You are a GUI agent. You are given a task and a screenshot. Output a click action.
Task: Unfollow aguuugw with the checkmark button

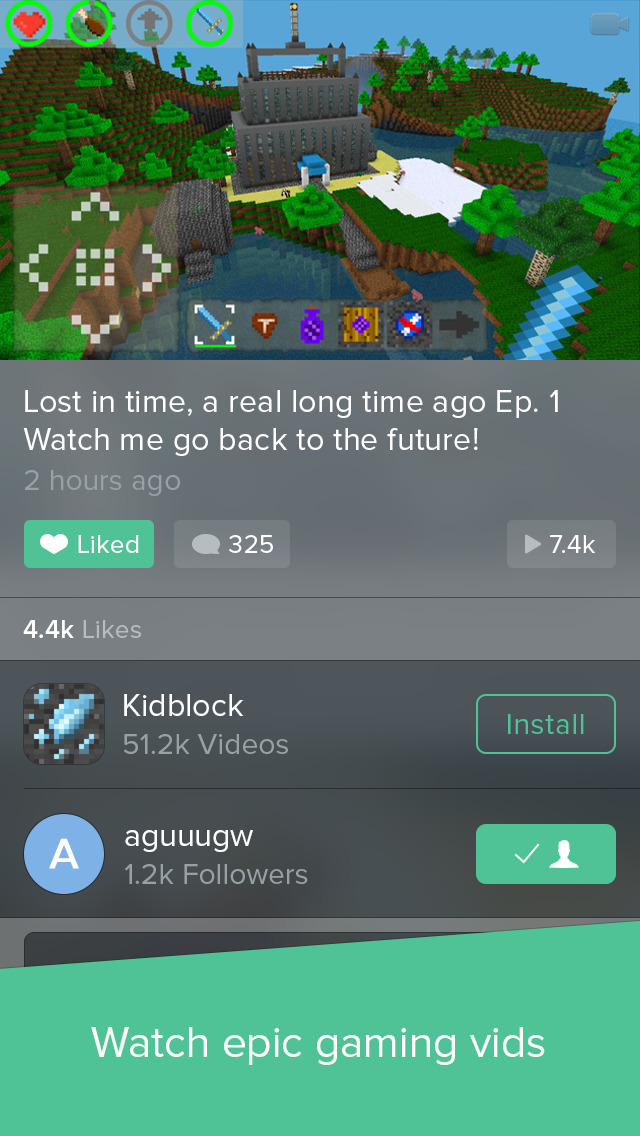545,854
